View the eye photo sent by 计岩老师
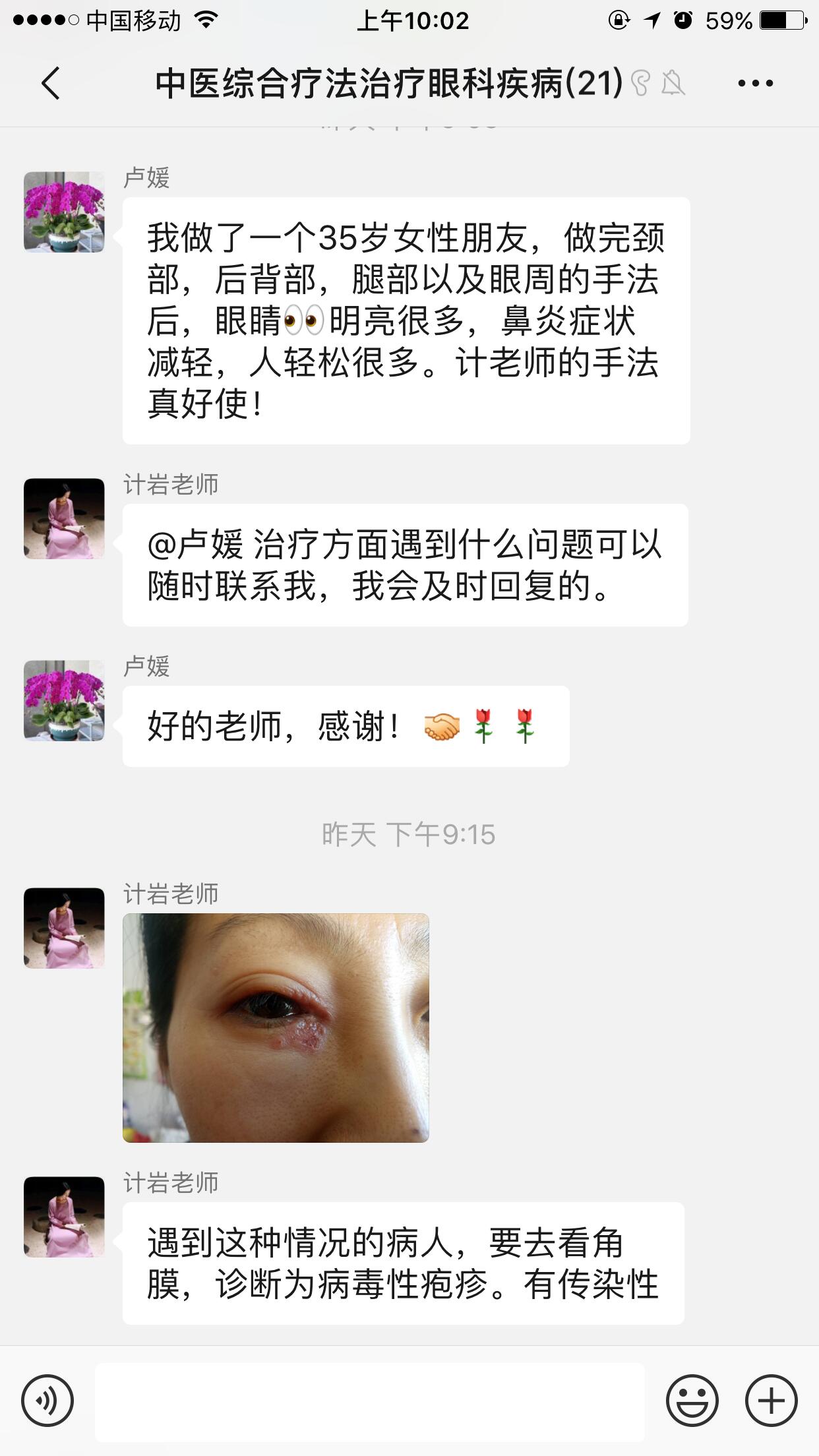This screenshot has height=1456, width=819. point(276,1027)
